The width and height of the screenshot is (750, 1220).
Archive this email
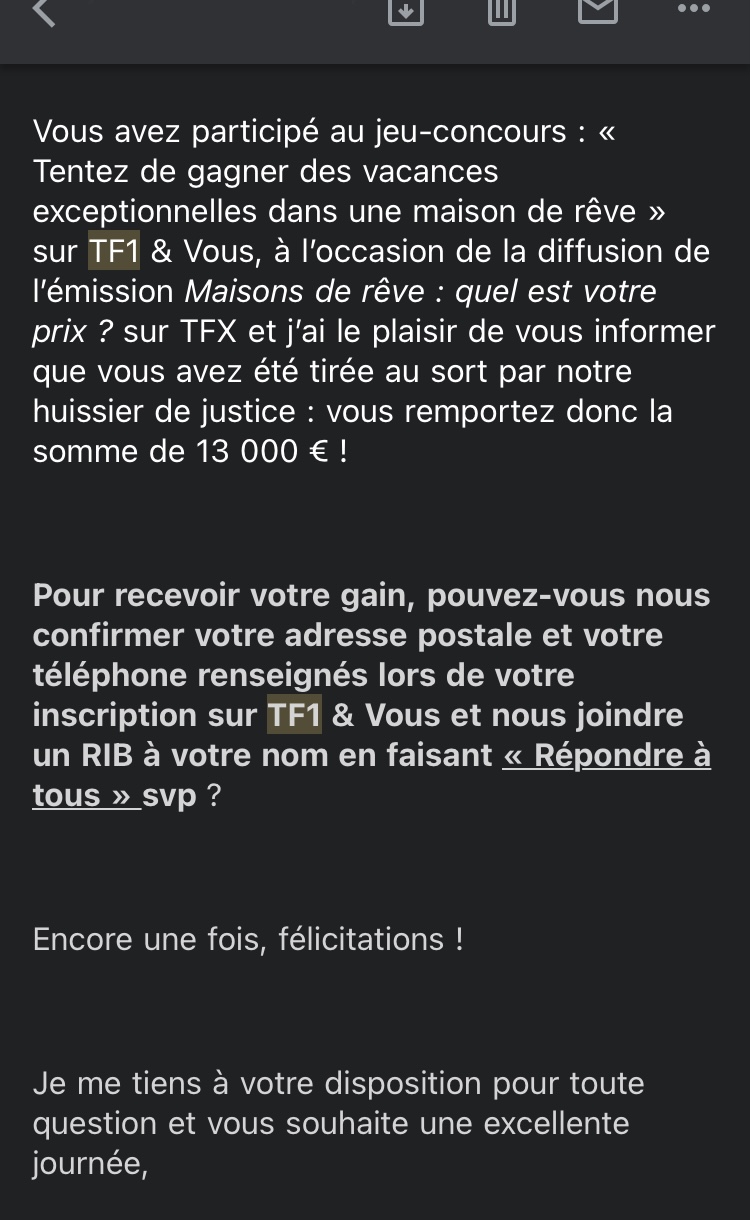406,10
